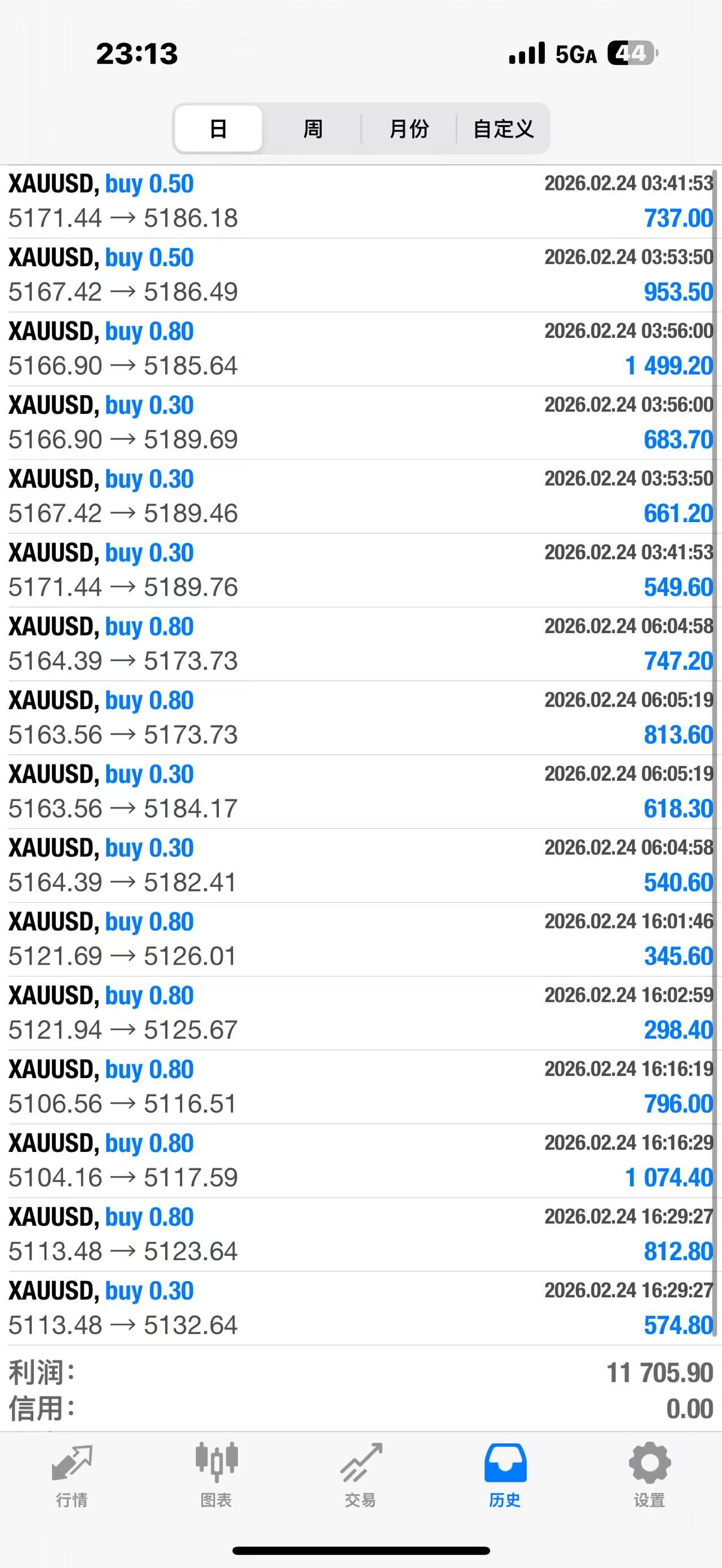Expand the trade with 737.00 profit

tap(360, 201)
